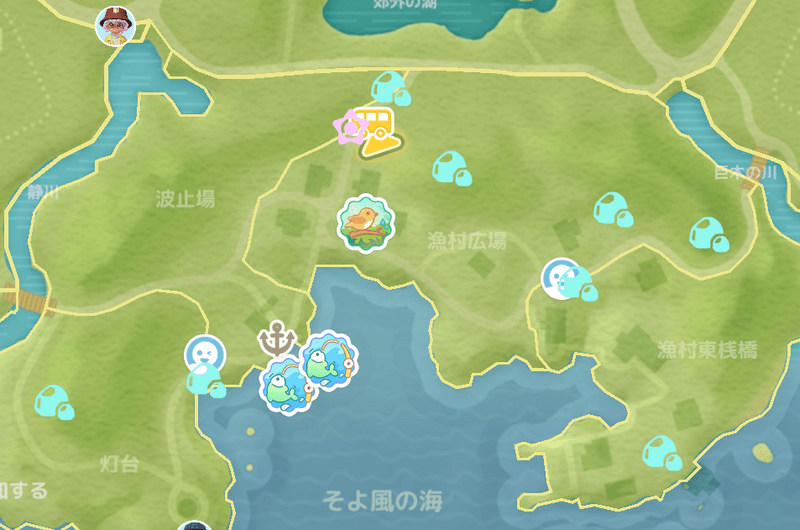Tap the cyan blob marker above the bus stop
Image resolution: width=800 pixels, height=530 pixels.
(x=391, y=88)
